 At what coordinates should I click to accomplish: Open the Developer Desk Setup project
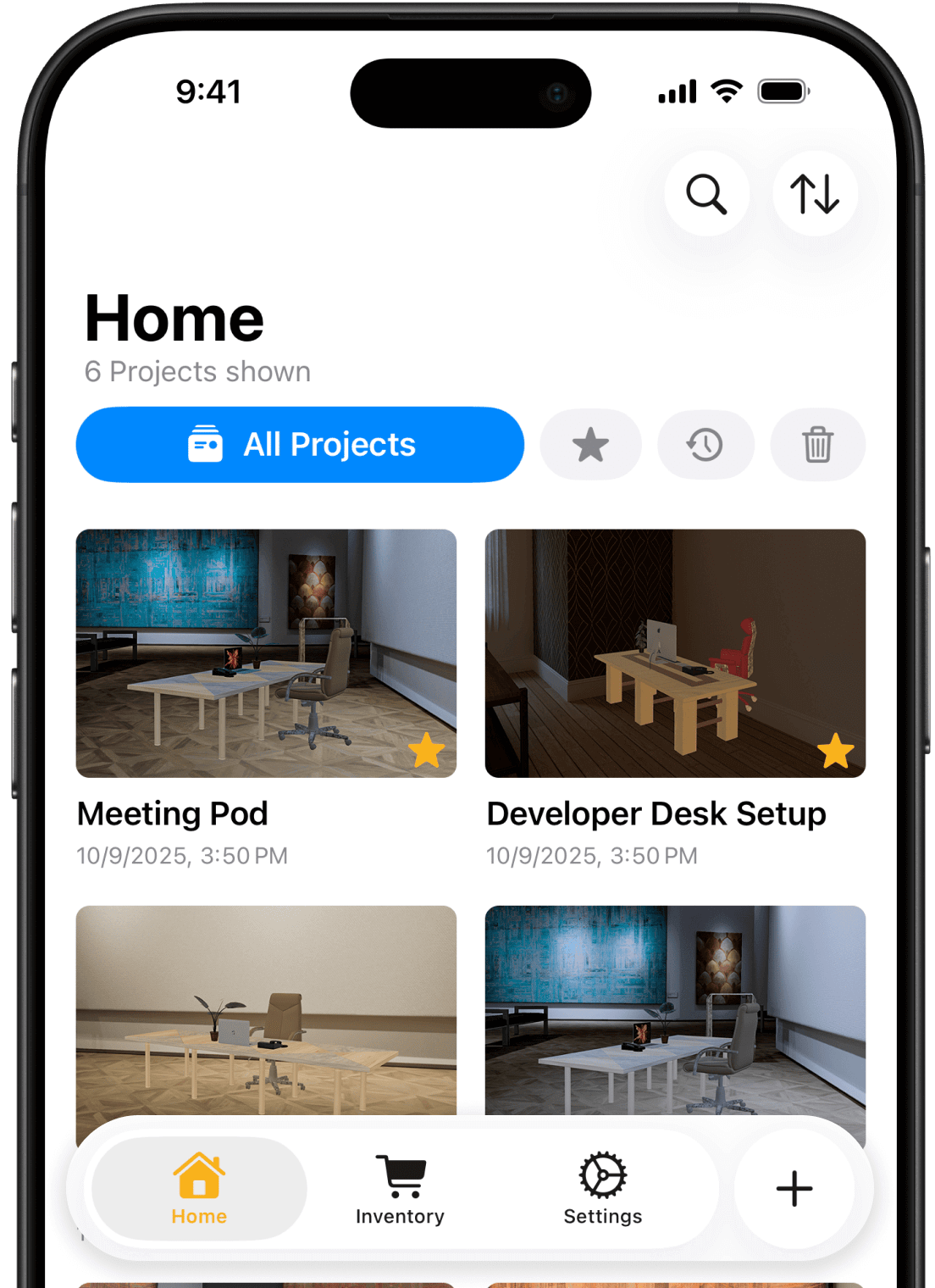(675, 653)
